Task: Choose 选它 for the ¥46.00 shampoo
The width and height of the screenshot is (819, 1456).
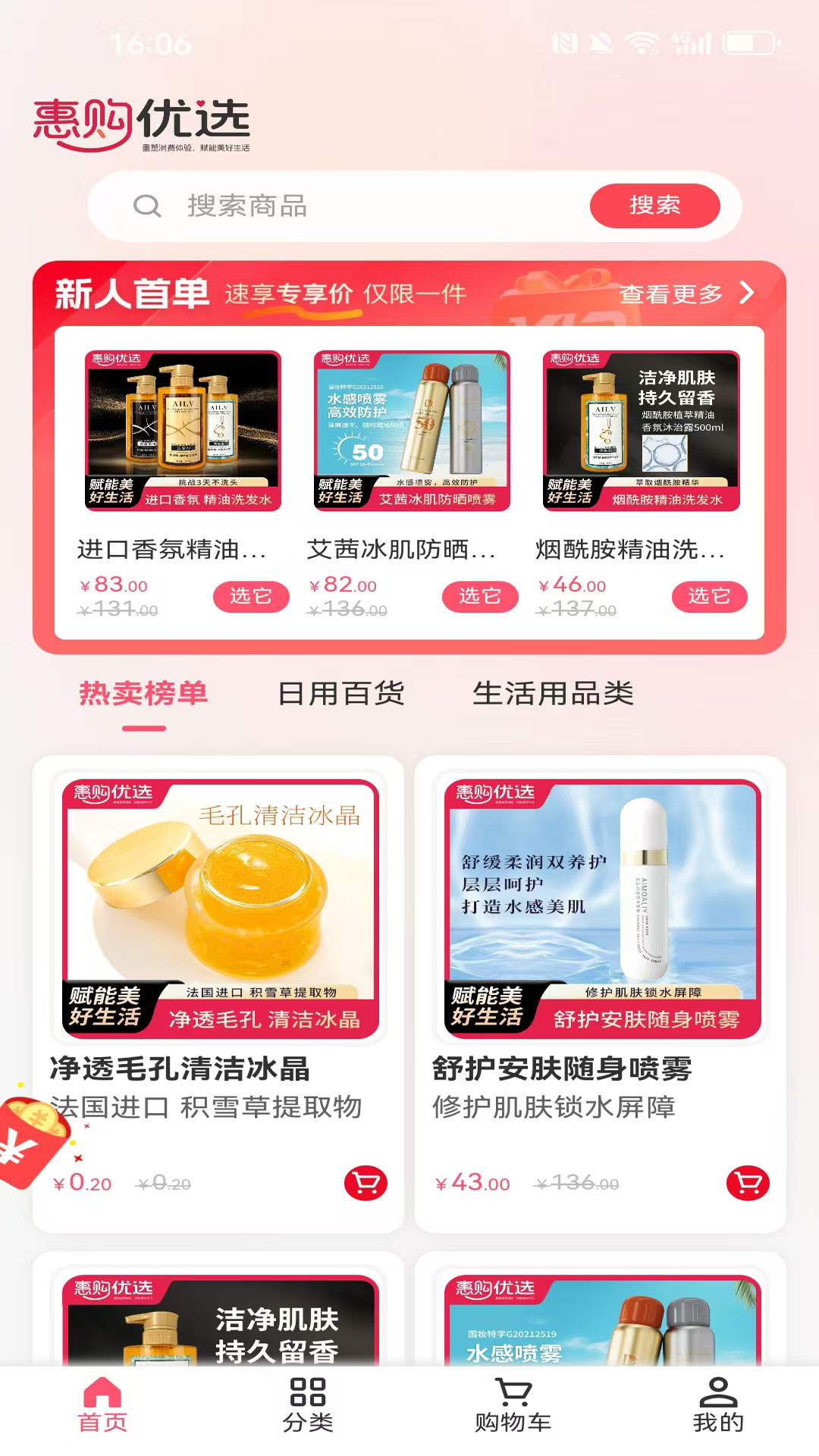Action: 707,596
